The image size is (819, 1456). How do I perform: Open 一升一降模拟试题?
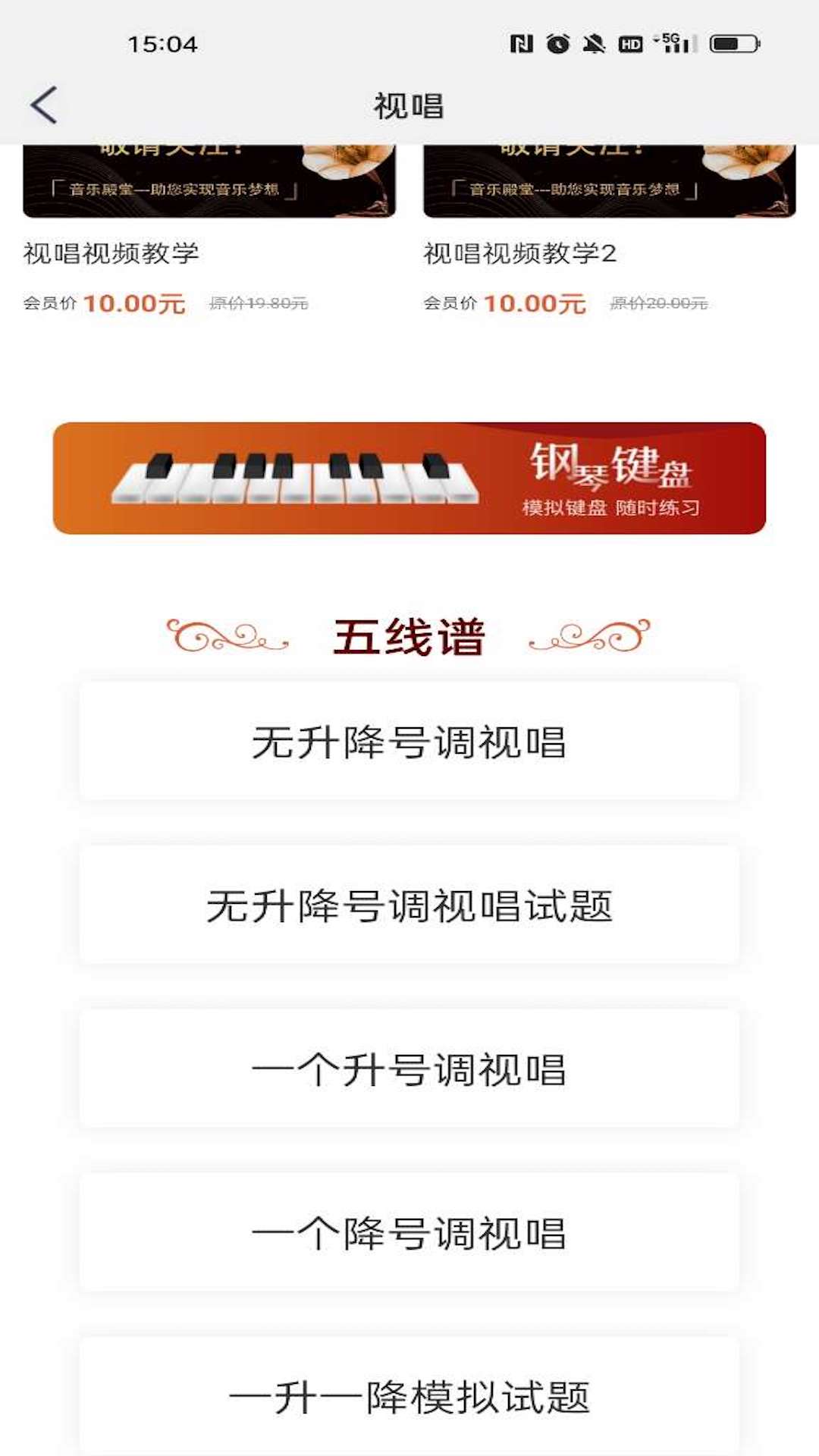click(x=409, y=1395)
